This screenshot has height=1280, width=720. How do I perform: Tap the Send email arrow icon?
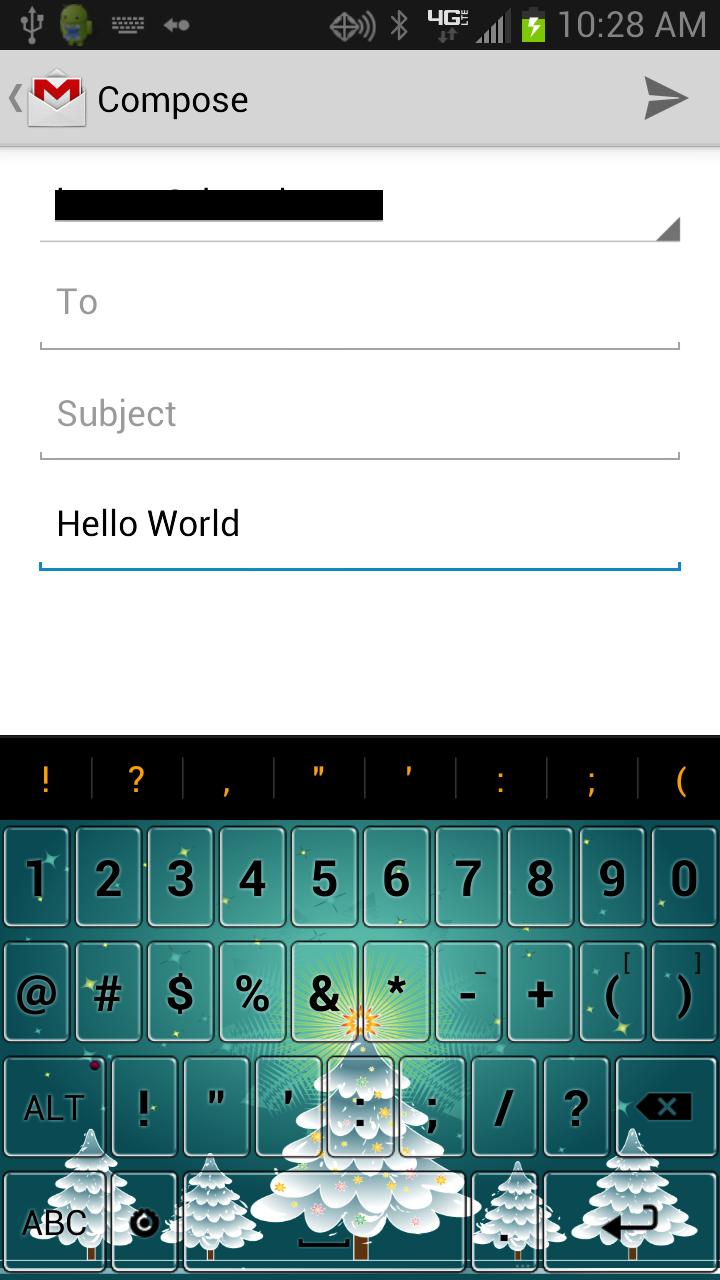tap(665, 99)
